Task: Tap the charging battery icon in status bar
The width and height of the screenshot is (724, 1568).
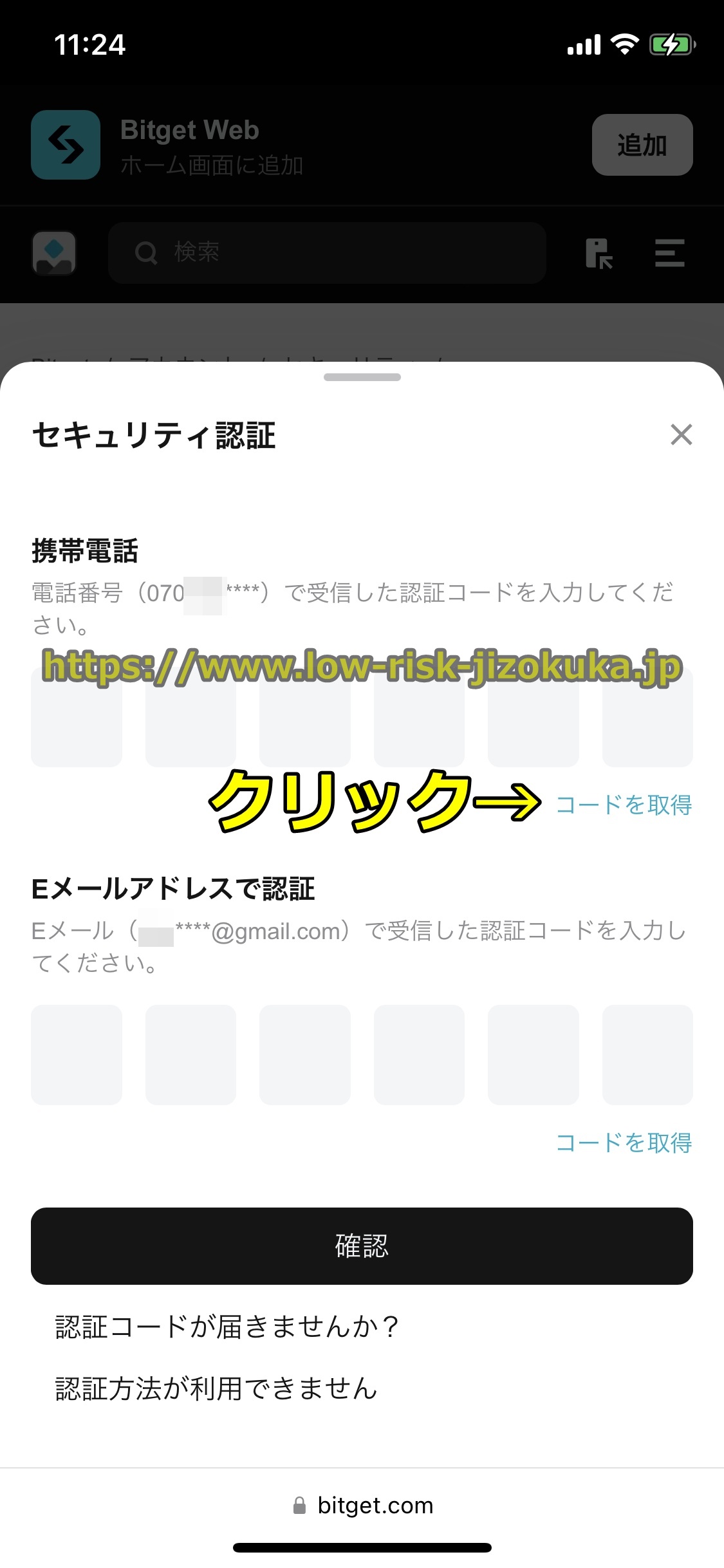Action: pyautogui.click(x=671, y=44)
